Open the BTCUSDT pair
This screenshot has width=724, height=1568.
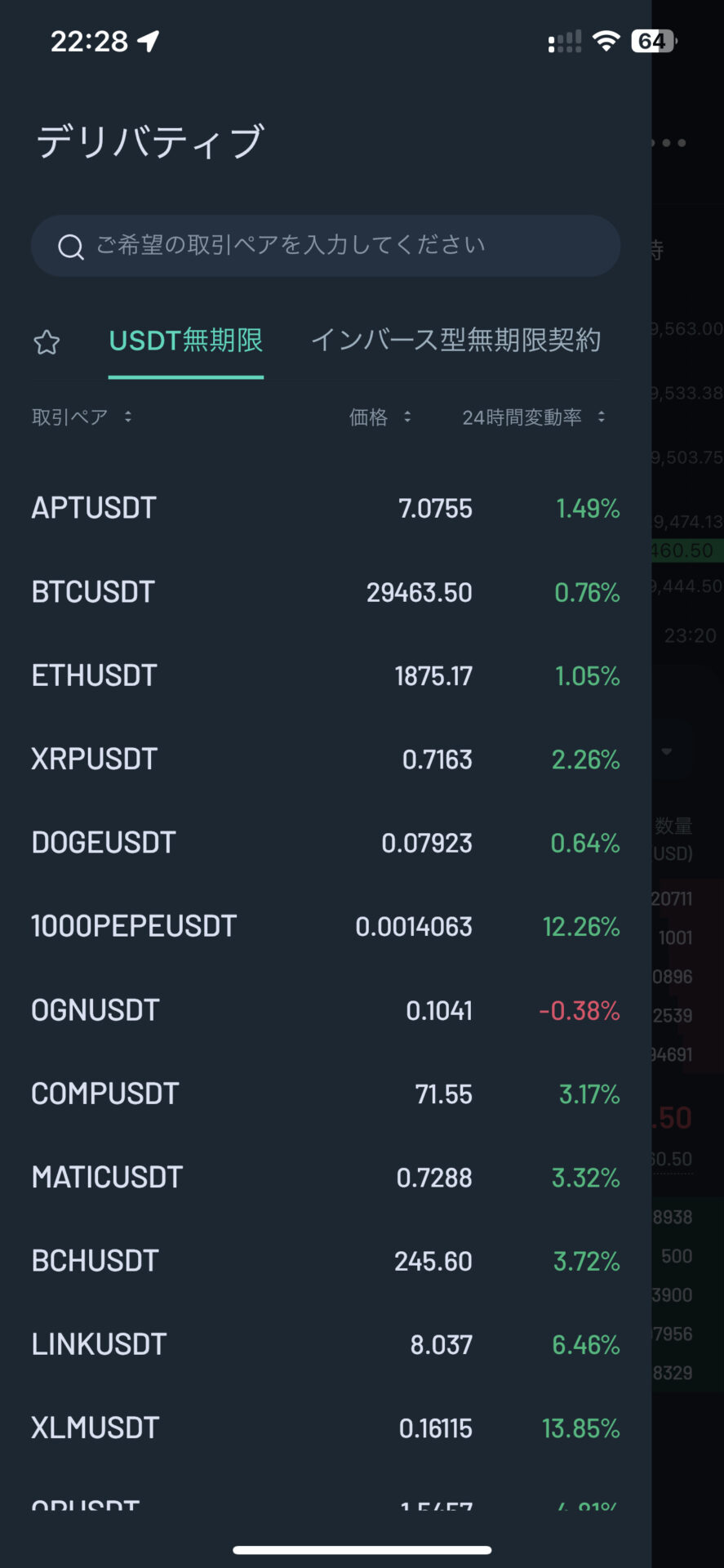(x=326, y=592)
